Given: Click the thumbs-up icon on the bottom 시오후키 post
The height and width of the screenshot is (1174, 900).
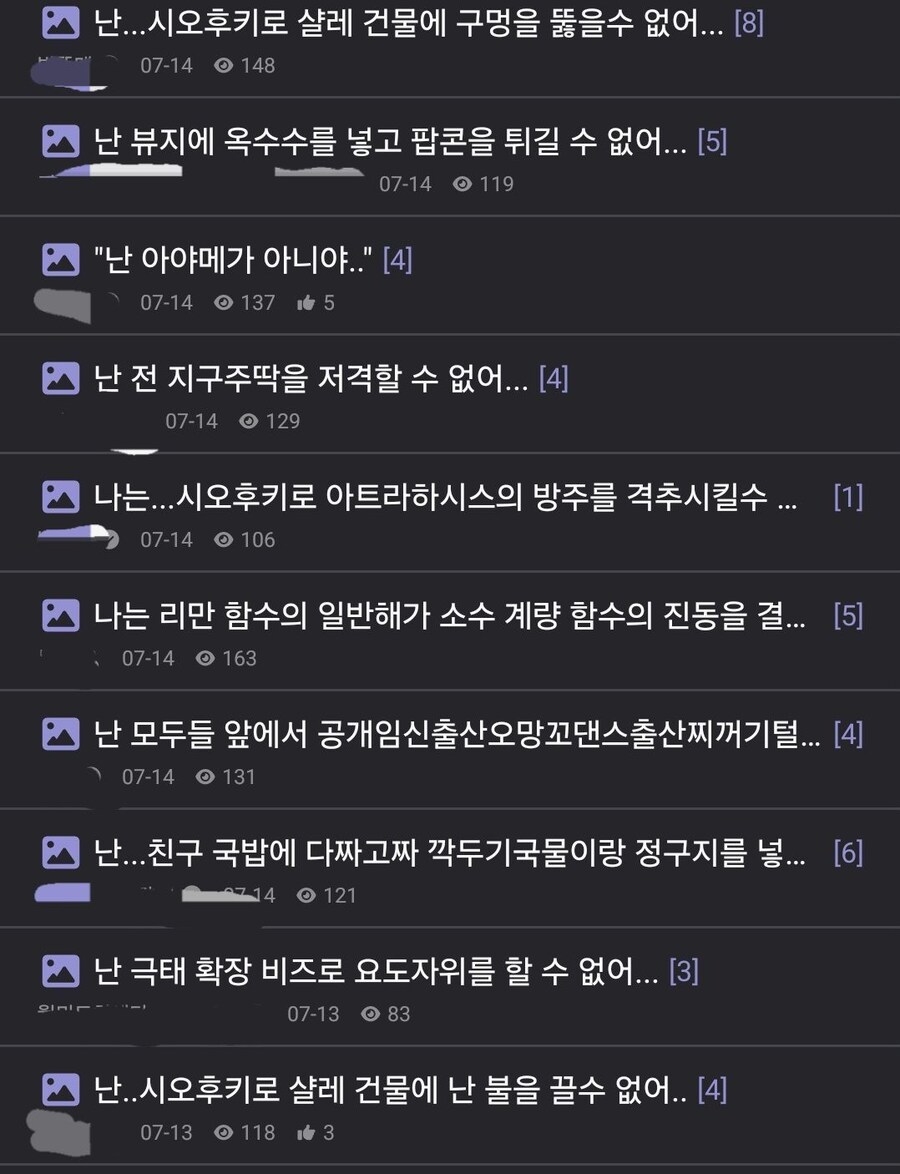Looking at the screenshot, I should [308, 1133].
